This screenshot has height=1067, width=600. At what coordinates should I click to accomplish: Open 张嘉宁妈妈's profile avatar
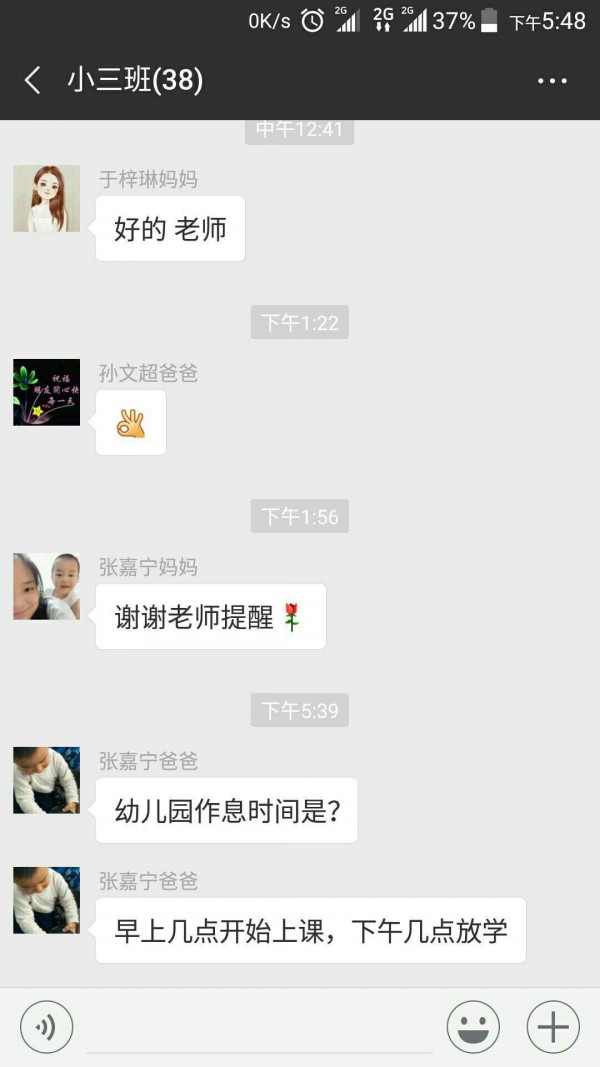coord(46,586)
